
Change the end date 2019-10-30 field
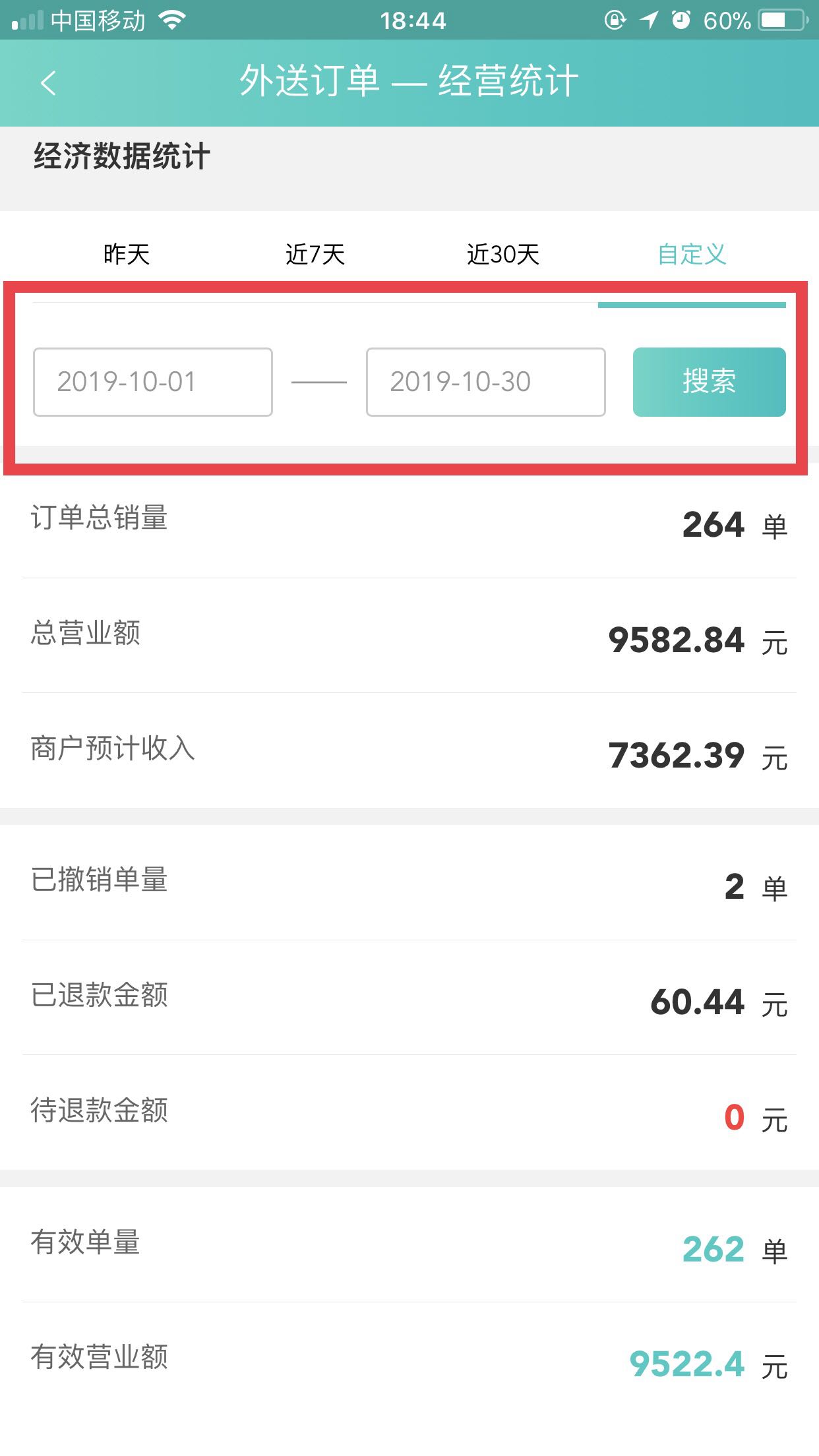486,382
